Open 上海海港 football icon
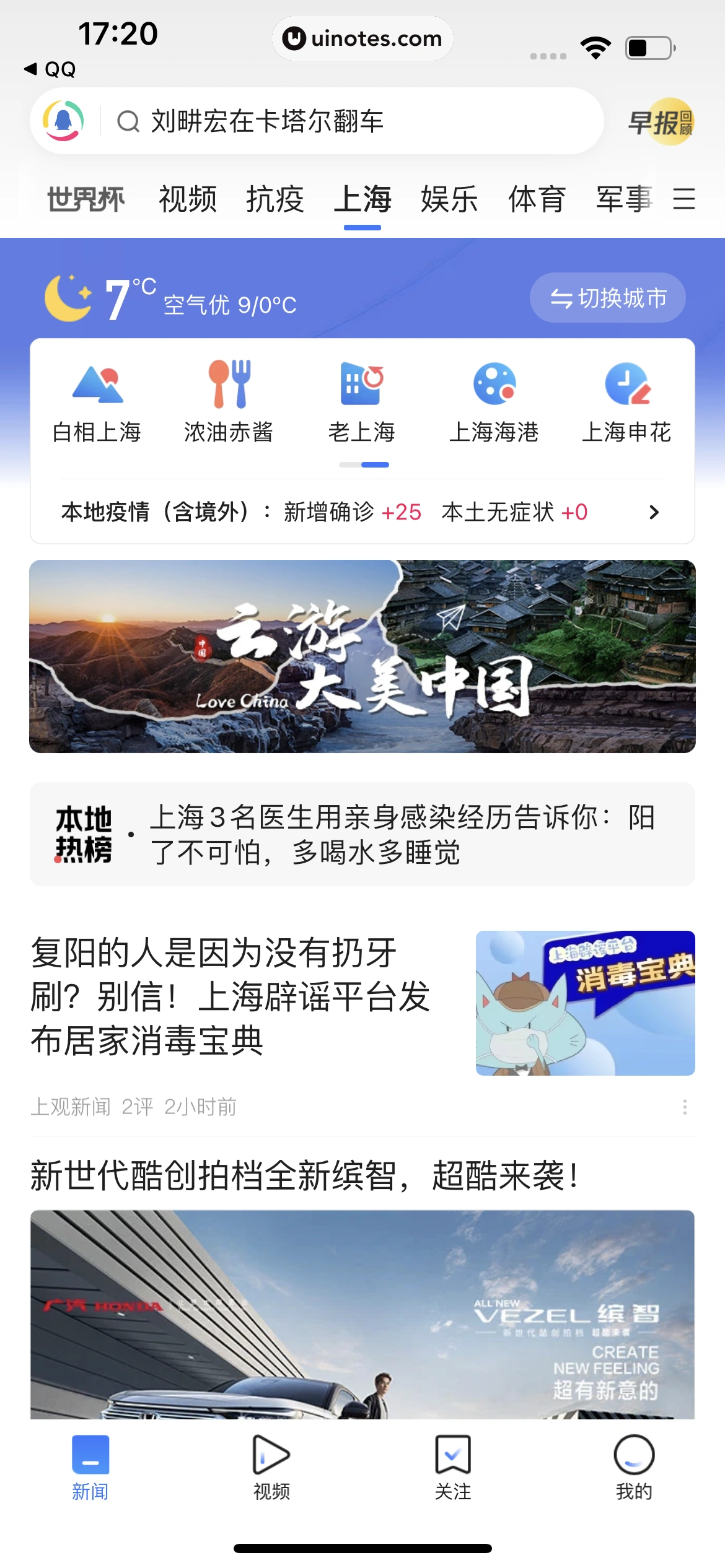The image size is (725, 1568). tap(495, 384)
